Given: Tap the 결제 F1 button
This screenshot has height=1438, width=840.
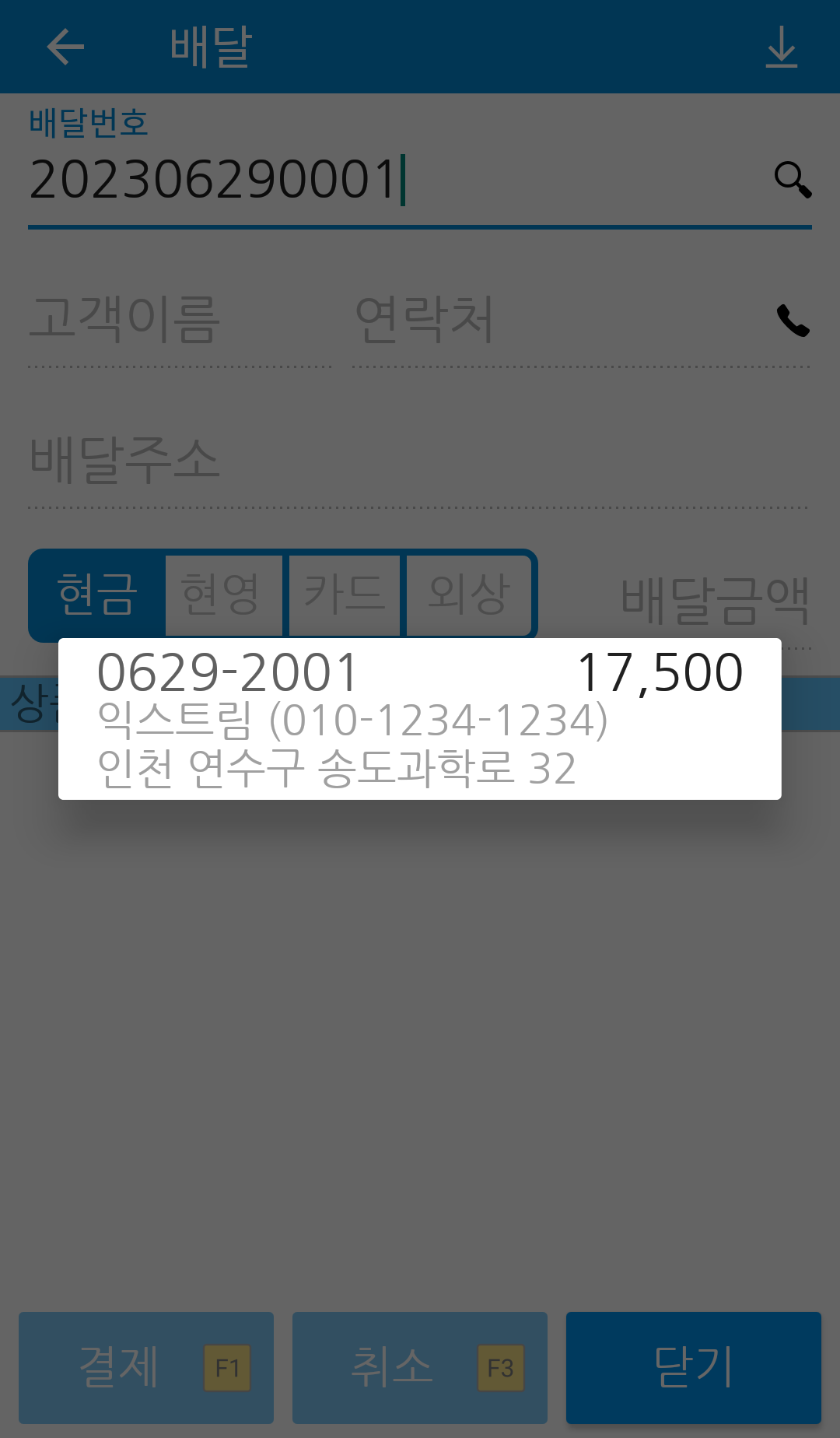Looking at the screenshot, I should [x=146, y=1368].
